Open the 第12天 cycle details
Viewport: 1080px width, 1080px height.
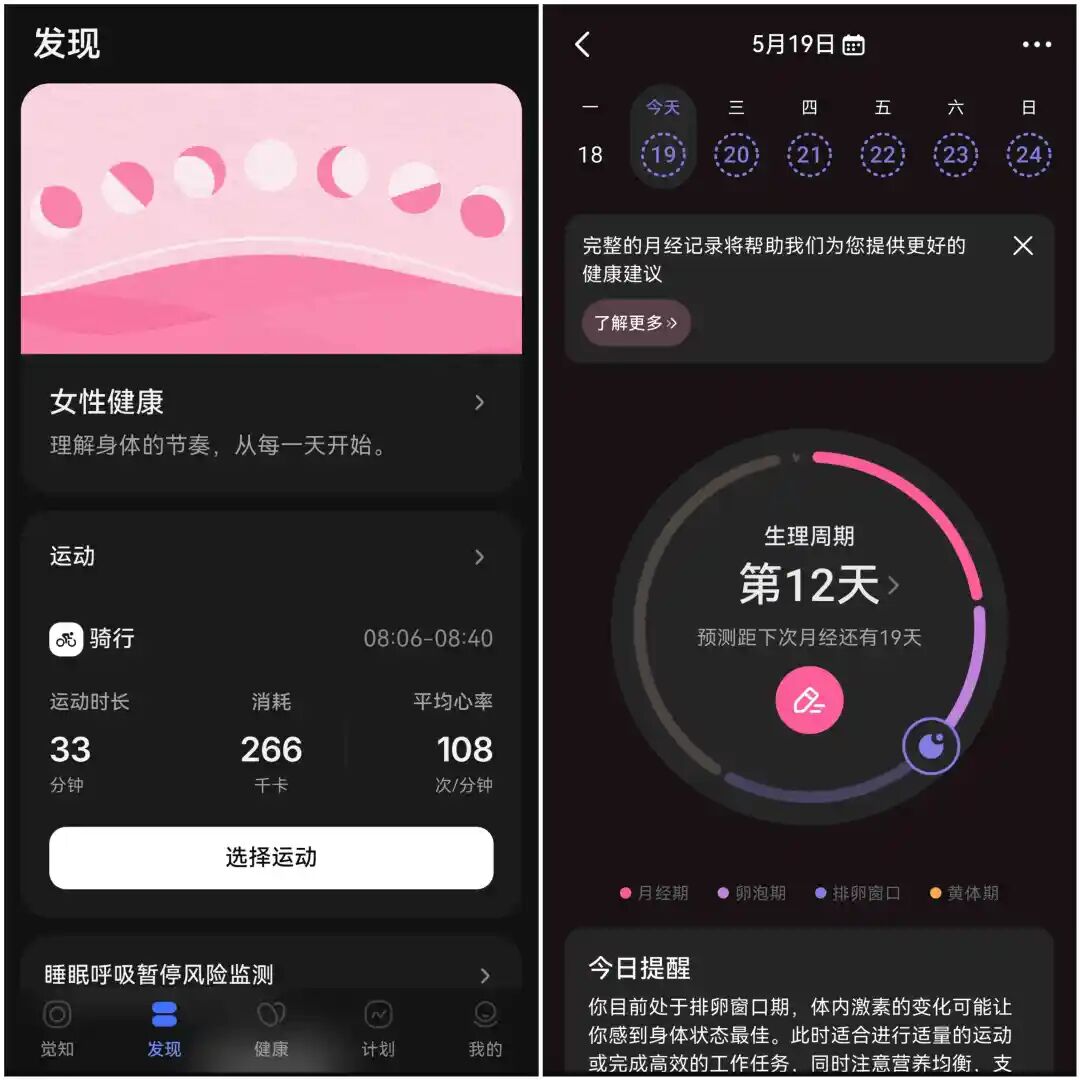(818, 584)
